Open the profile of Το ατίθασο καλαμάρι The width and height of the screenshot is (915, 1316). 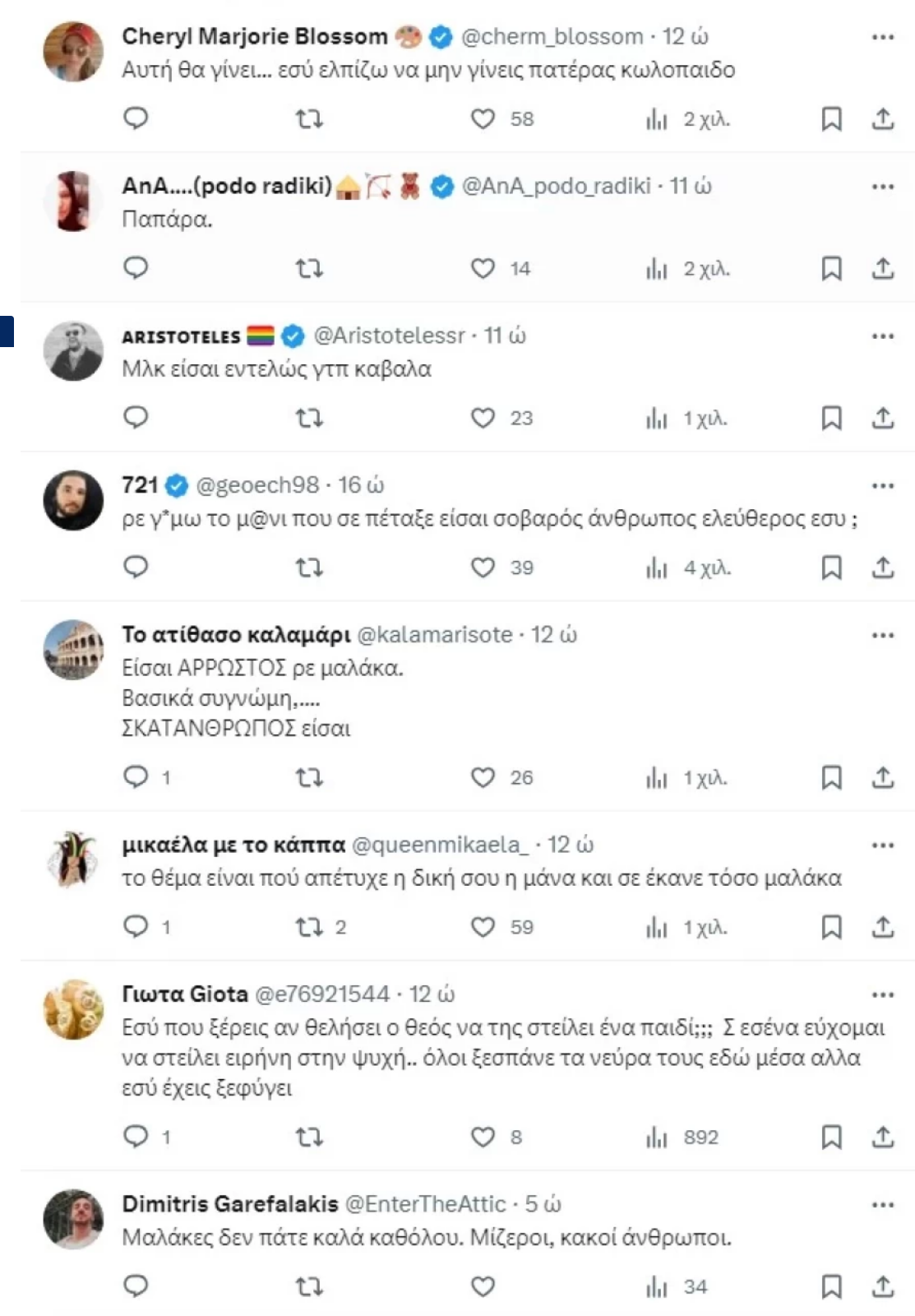tap(236, 635)
